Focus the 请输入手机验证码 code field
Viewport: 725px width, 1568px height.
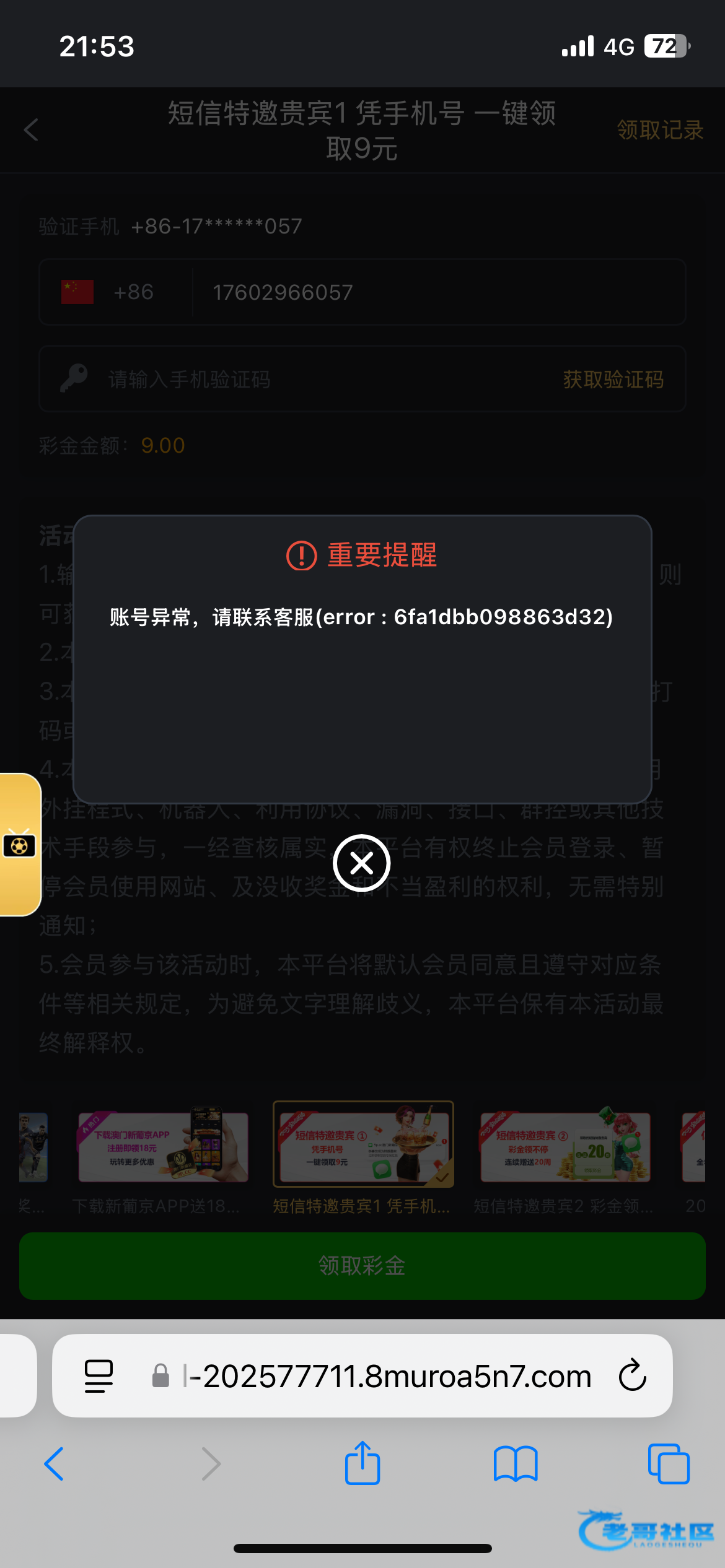point(310,379)
